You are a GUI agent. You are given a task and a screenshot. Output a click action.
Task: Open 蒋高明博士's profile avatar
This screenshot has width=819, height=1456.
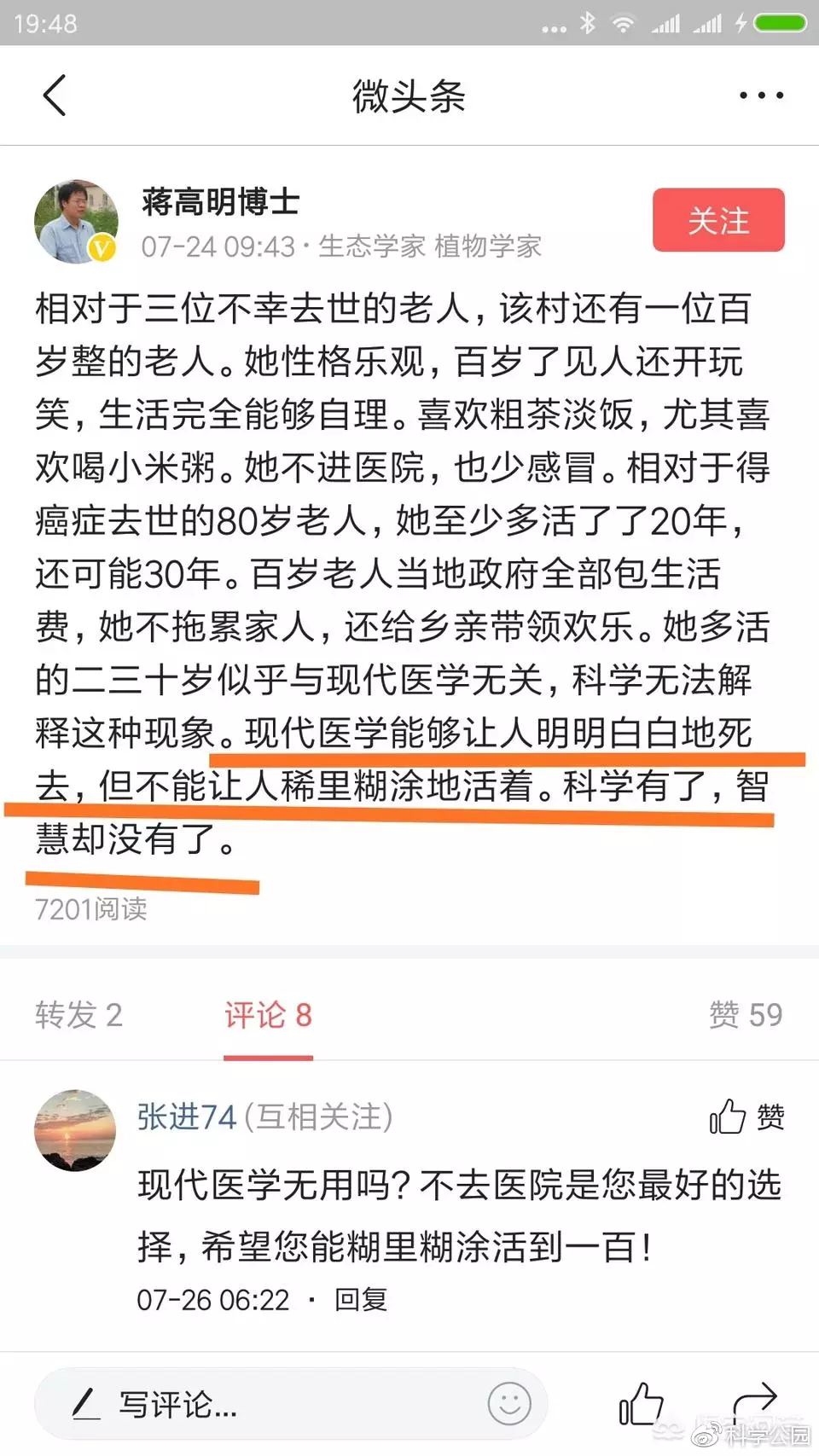(76, 222)
